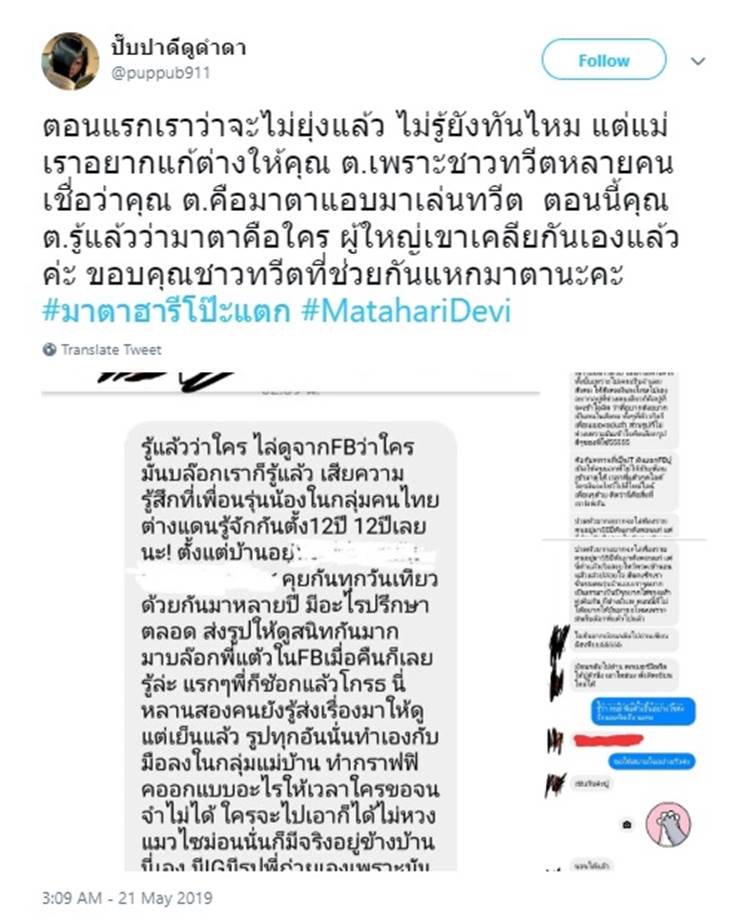Open the #มาตาฮารีโป๊ะแตก hashtag

[x=165, y=311]
